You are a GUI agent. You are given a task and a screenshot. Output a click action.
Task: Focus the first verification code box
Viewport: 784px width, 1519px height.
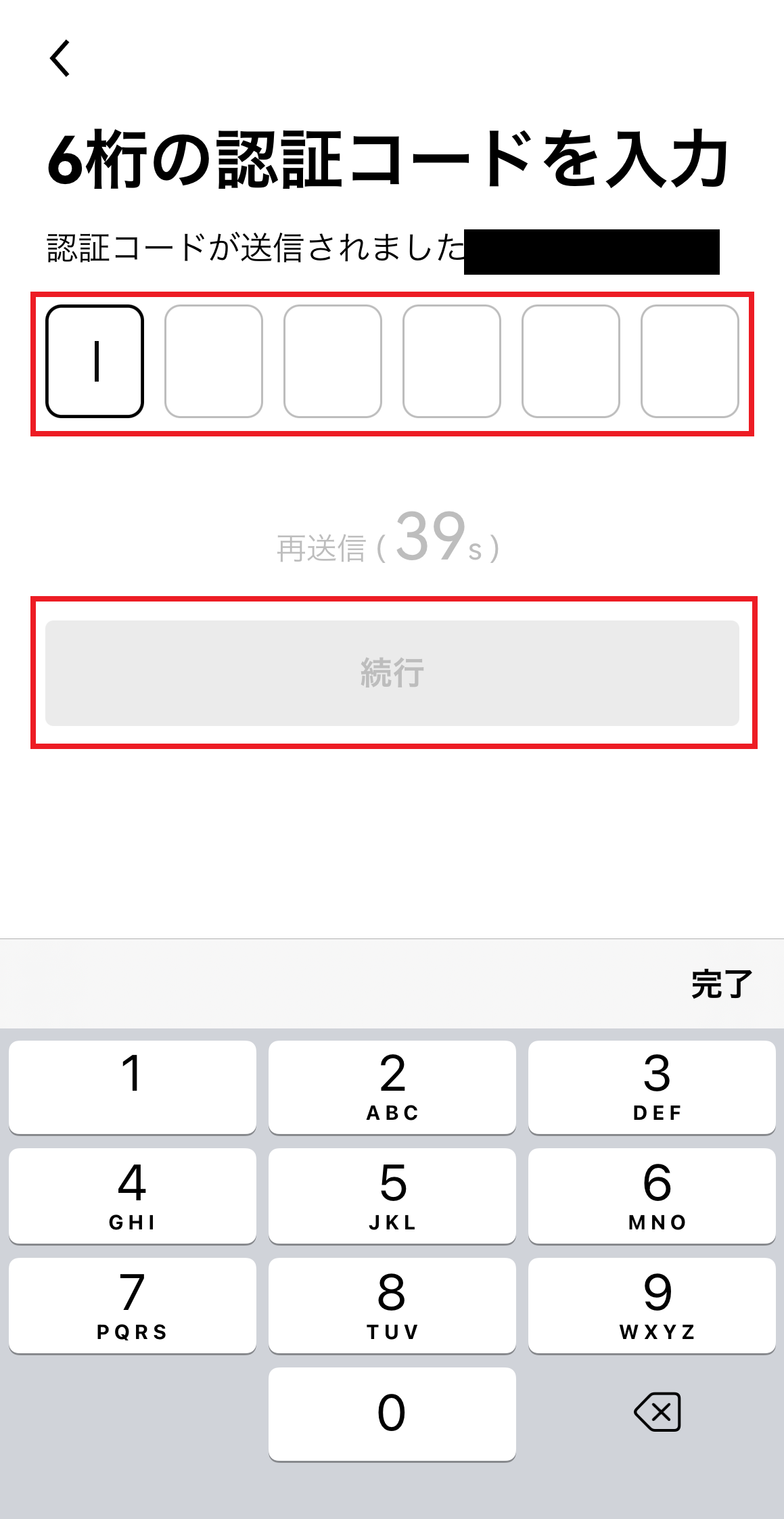[x=95, y=361]
